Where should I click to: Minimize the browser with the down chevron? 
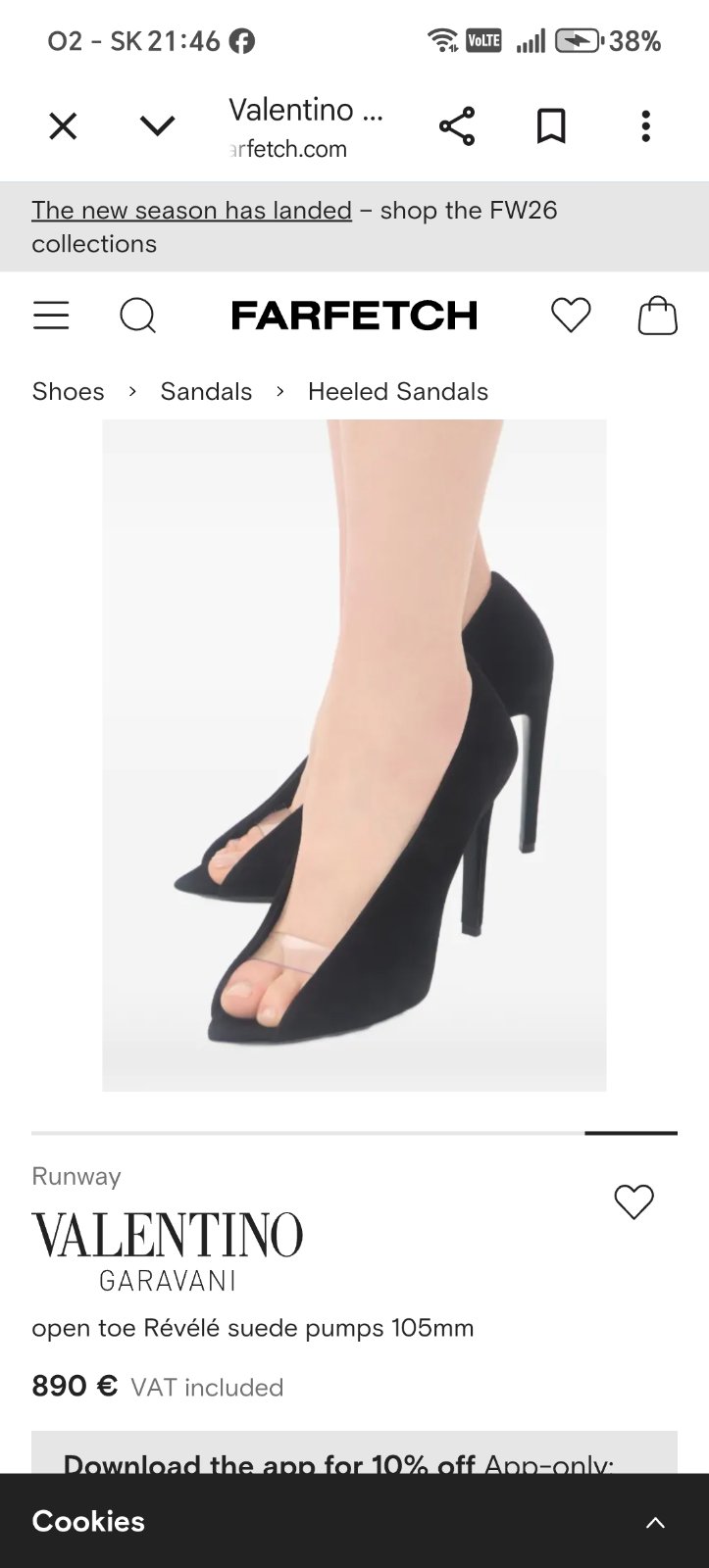(x=157, y=125)
